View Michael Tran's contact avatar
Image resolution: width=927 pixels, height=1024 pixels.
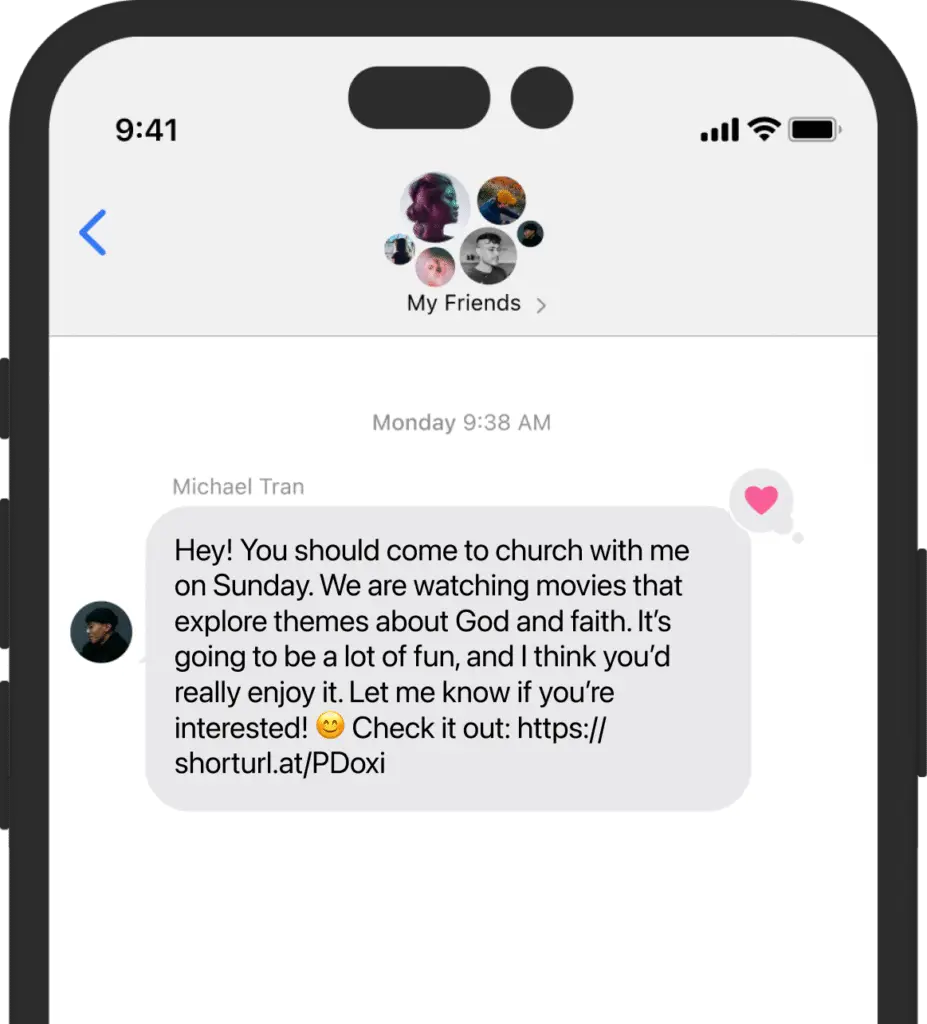[101, 632]
